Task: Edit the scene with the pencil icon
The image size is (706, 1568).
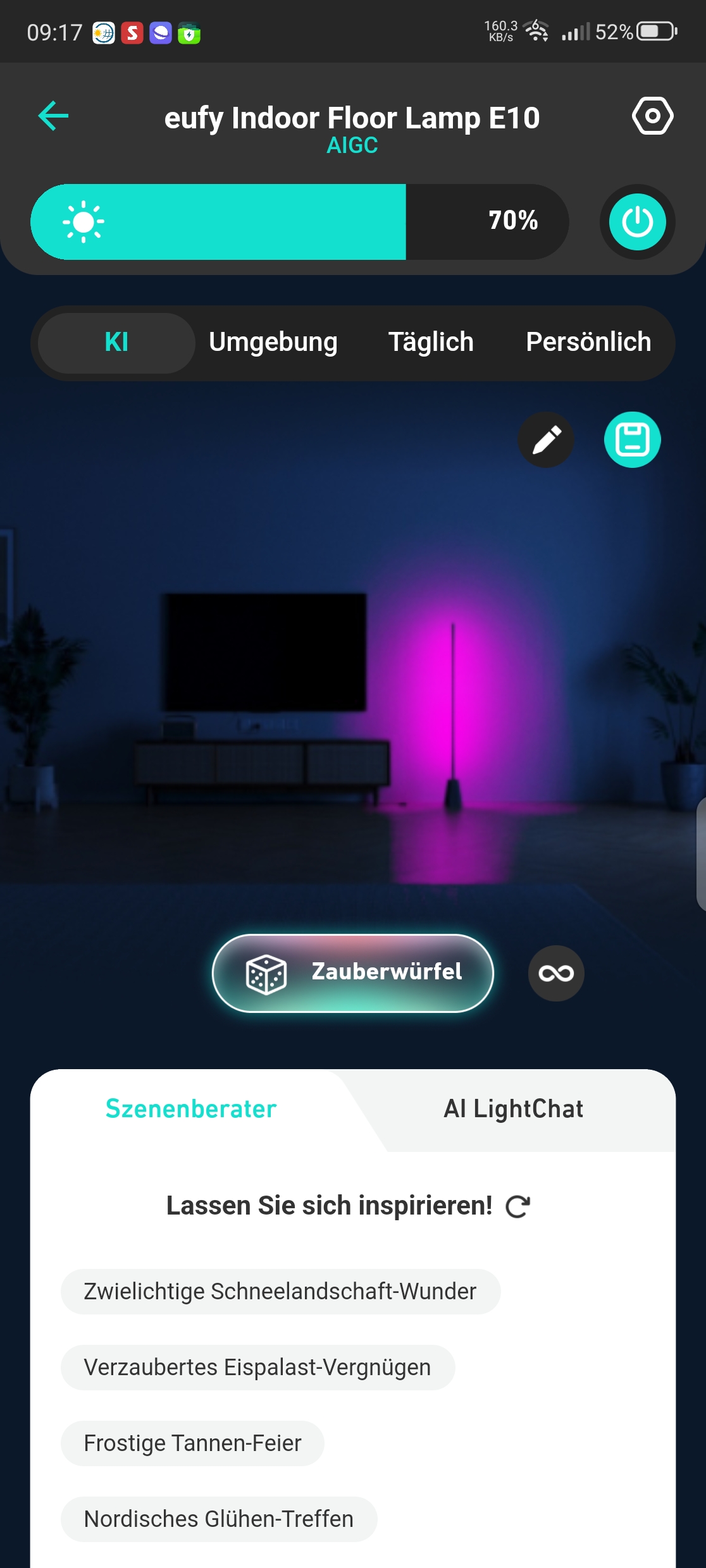Action: [x=546, y=440]
